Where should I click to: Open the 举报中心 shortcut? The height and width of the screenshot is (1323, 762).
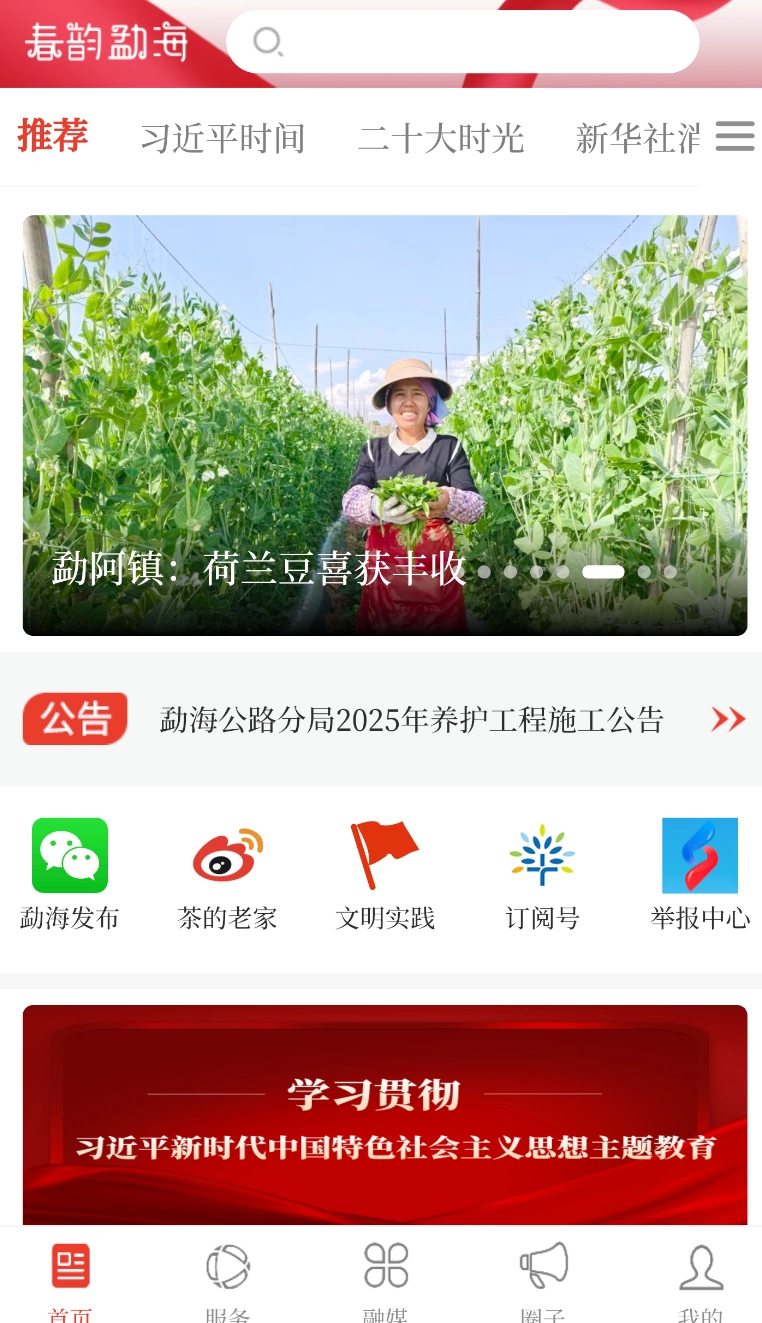click(699, 874)
